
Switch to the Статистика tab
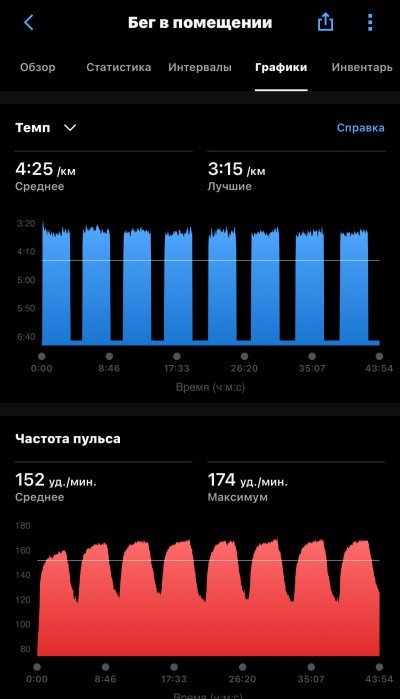point(119,67)
